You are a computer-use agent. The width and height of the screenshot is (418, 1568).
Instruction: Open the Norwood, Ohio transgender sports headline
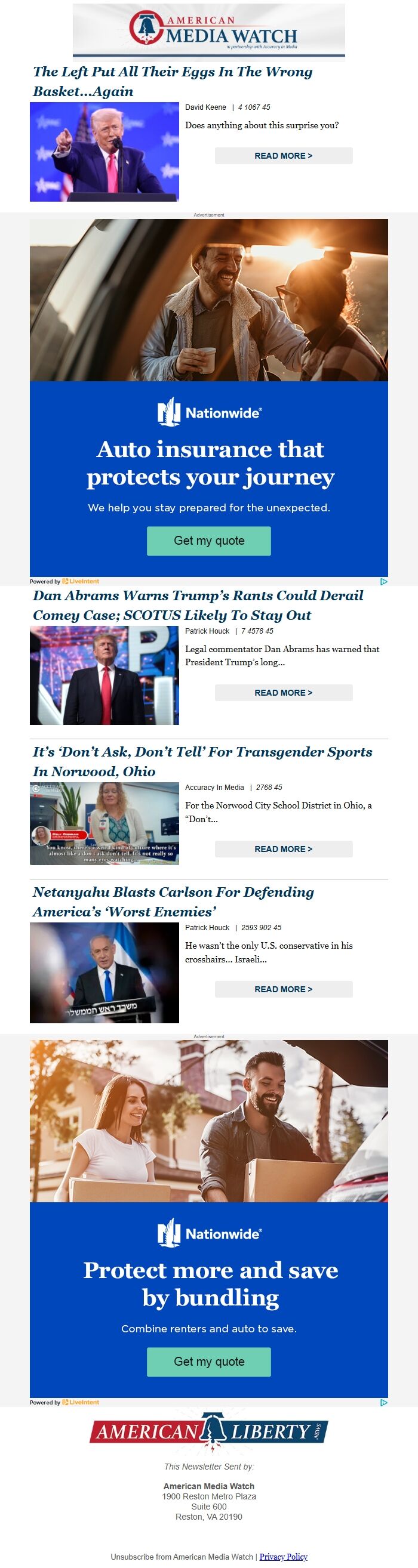point(202,761)
